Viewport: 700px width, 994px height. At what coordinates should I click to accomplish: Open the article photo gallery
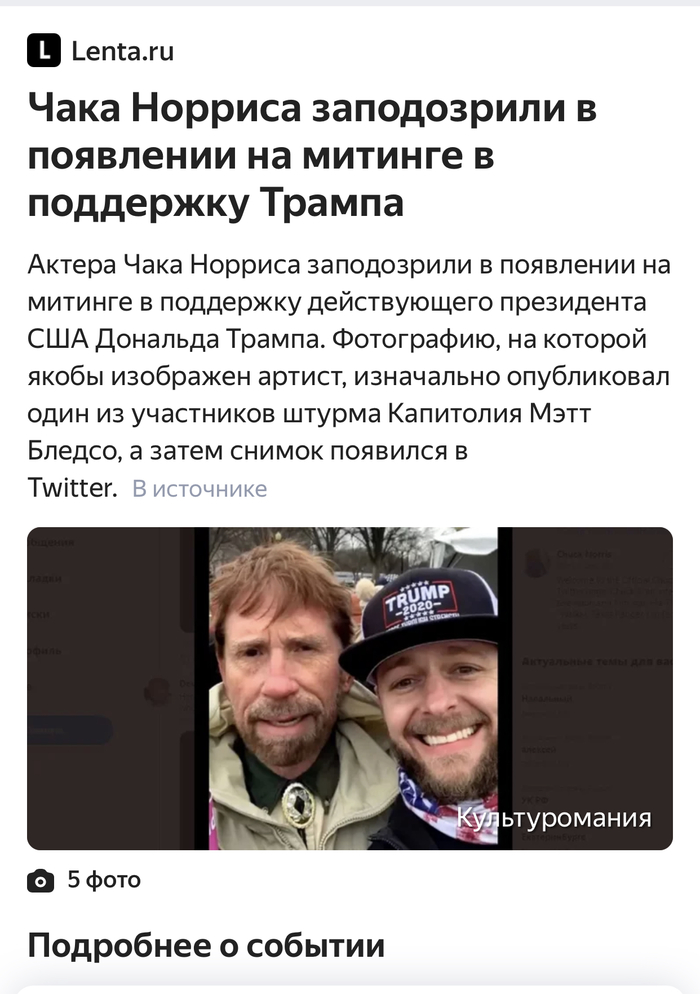pyautogui.click(x=349, y=688)
